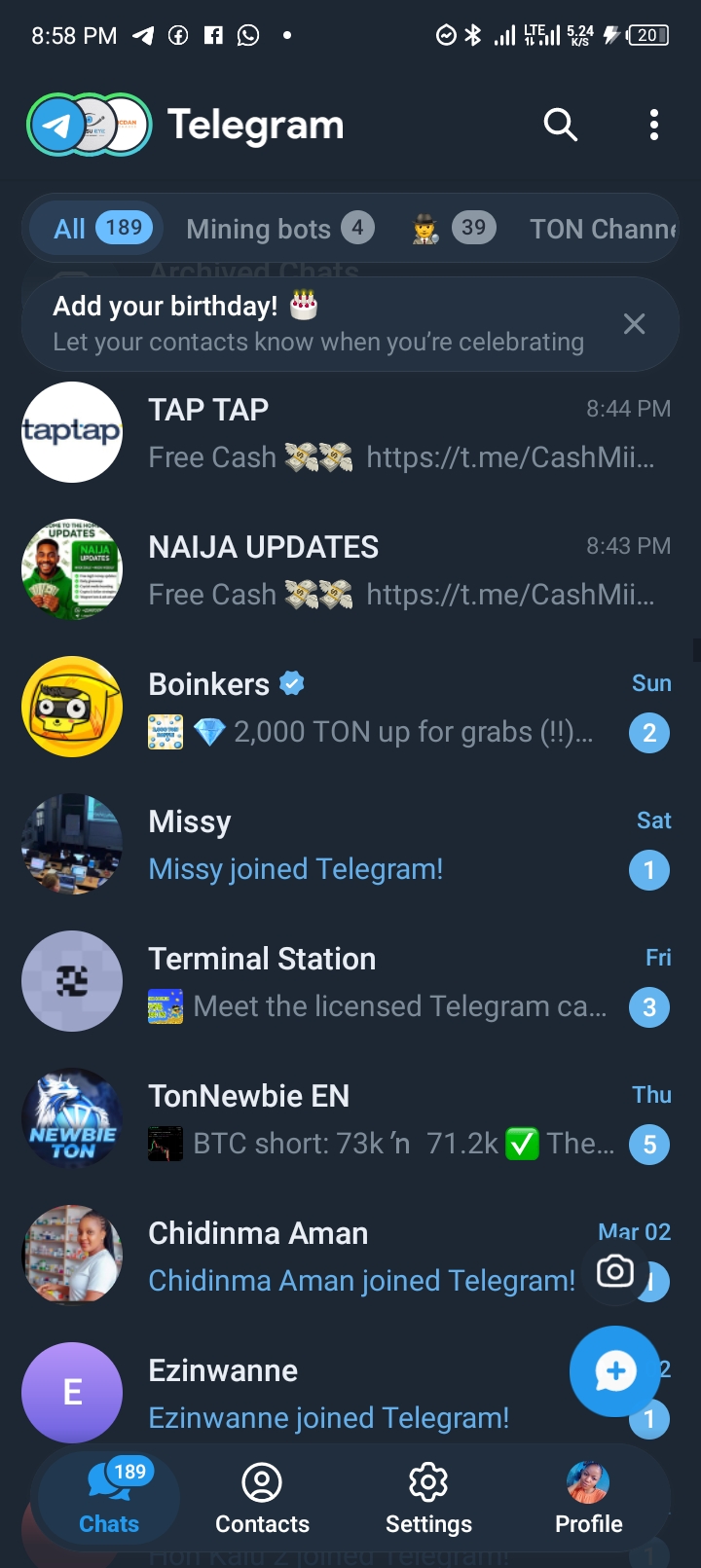Switch to the Settings tab
This screenshot has height=1568, width=701.
coord(428,1499)
